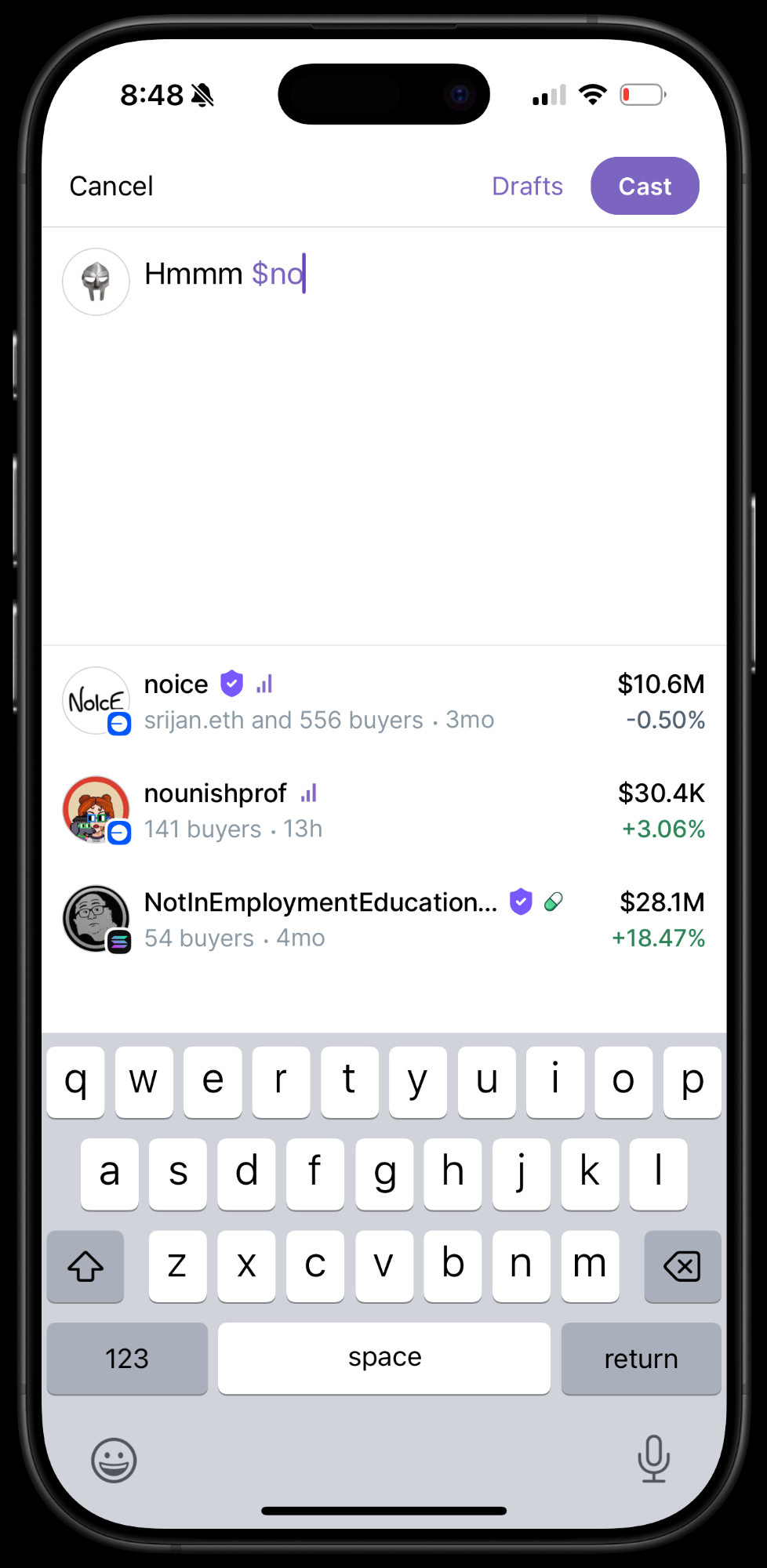This screenshot has width=767, height=1568.
Task: Select the noice token suggestion
Action: point(383,701)
